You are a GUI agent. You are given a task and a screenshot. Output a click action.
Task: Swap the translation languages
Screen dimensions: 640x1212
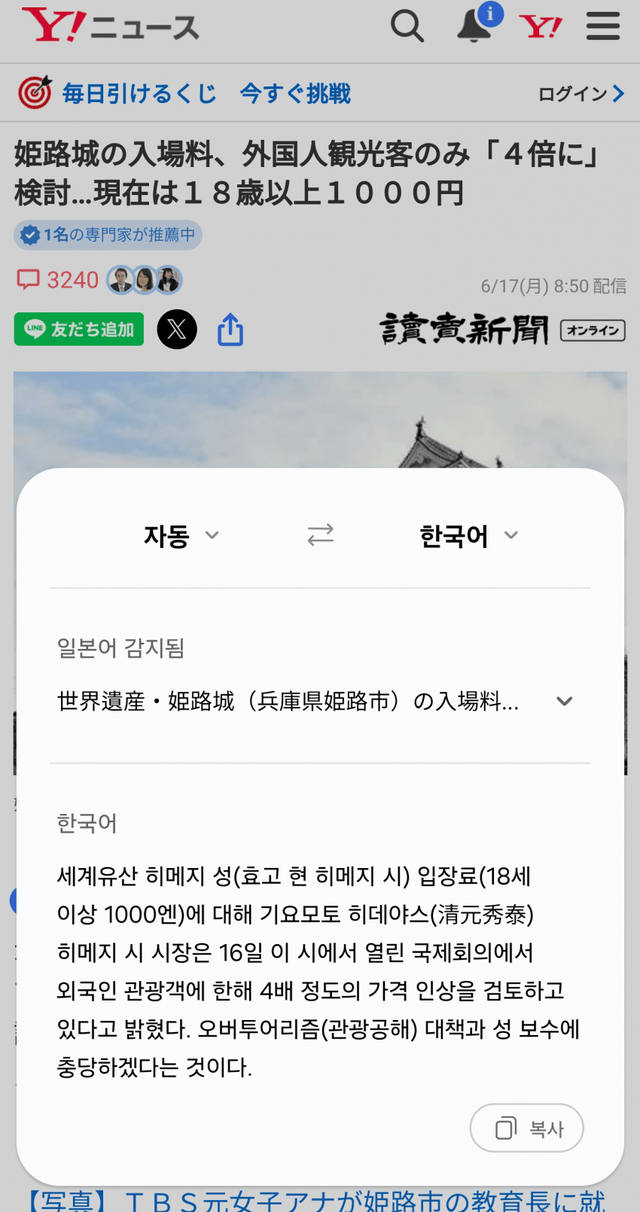[x=320, y=536]
